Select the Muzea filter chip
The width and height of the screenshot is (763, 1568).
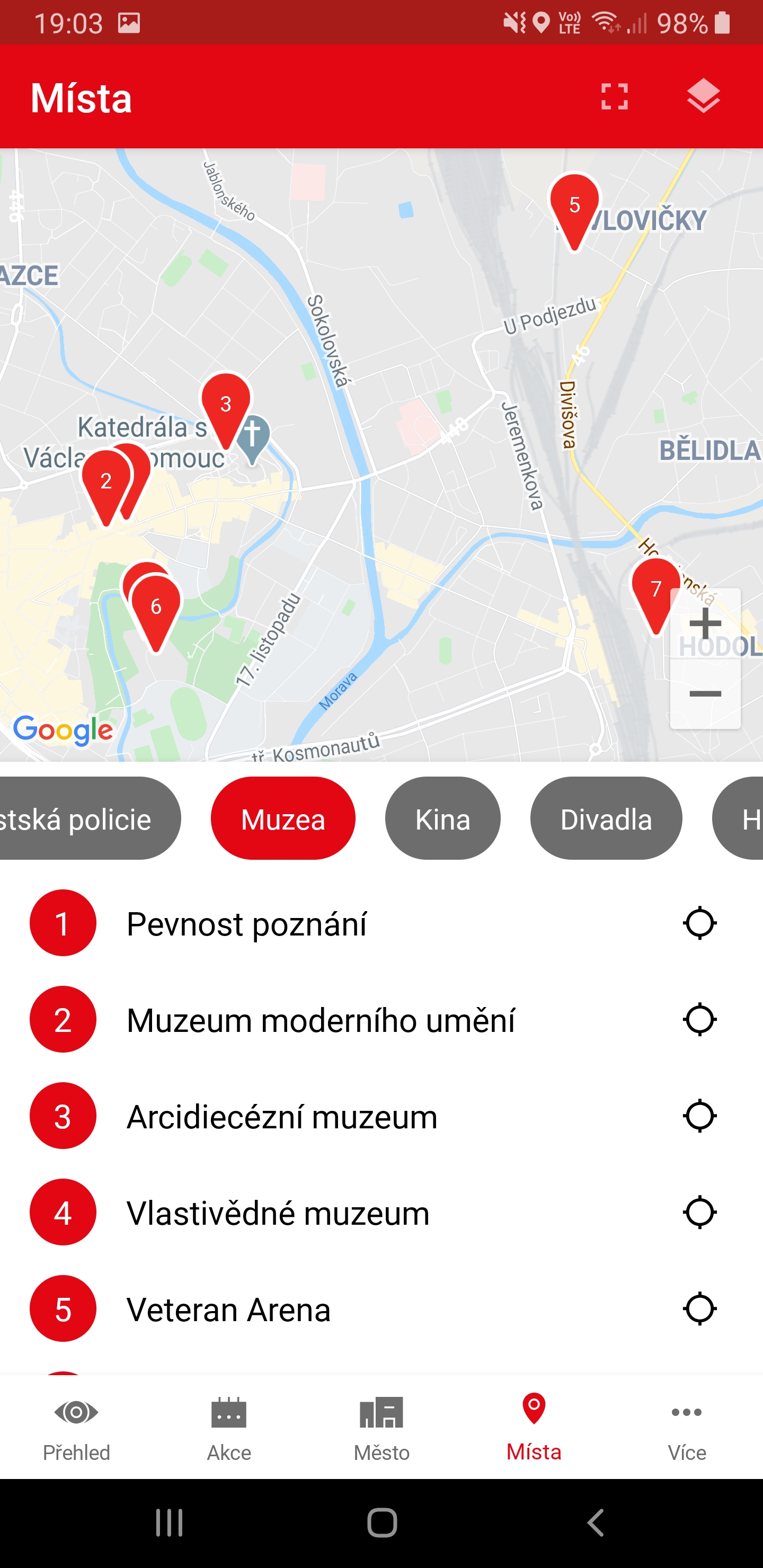(x=283, y=818)
